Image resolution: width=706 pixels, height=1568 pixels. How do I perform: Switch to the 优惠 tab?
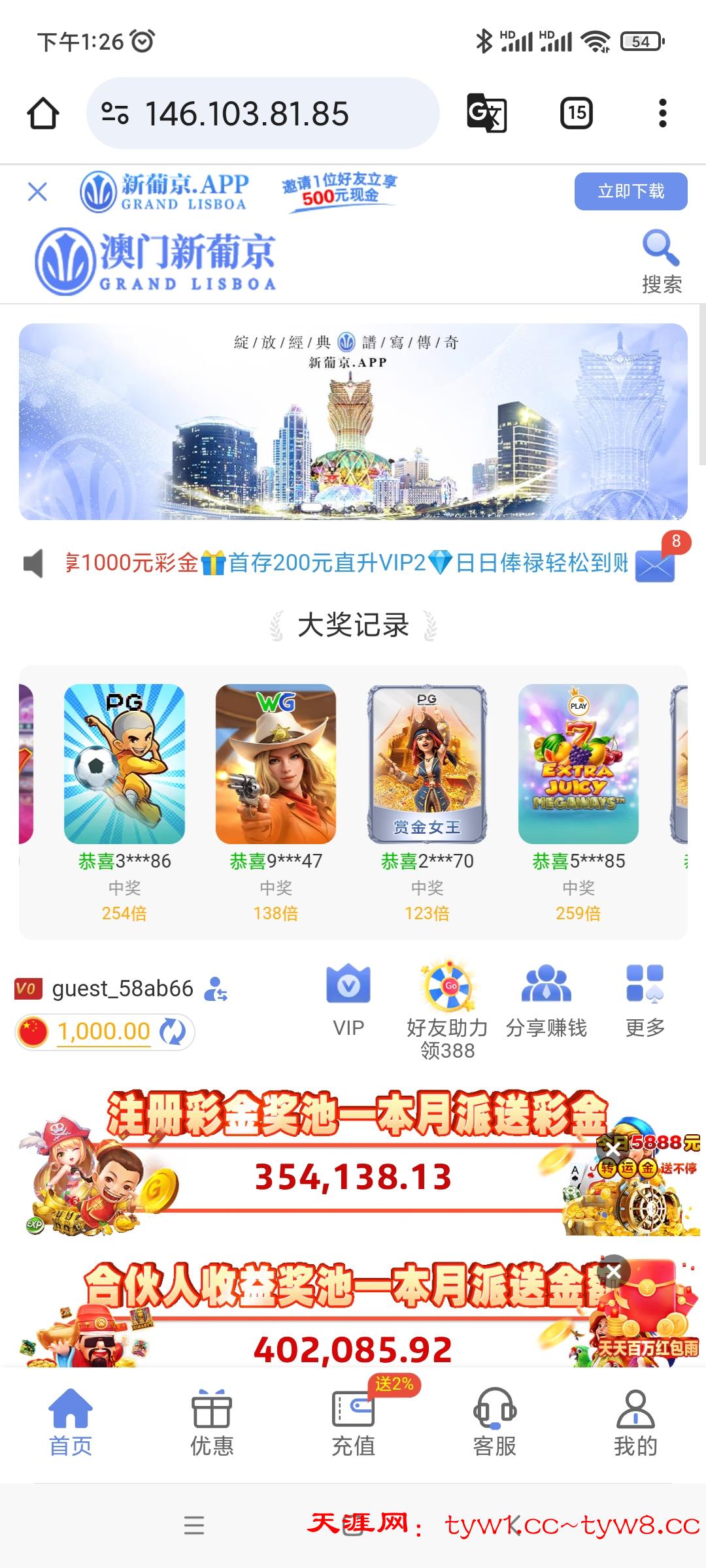(x=211, y=1424)
